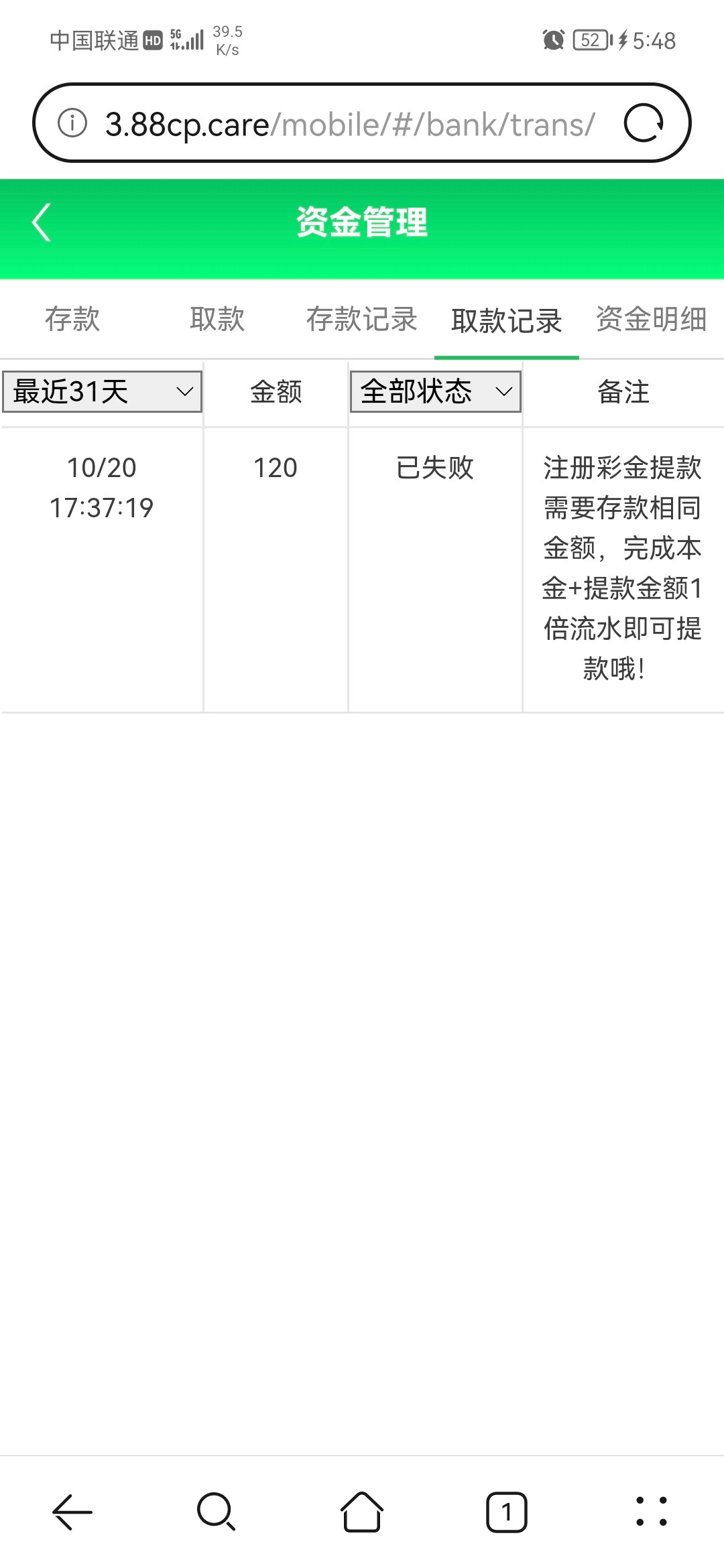Go back from the 资金管理 page
This screenshot has height=1568, width=724.
pyautogui.click(x=42, y=222)
